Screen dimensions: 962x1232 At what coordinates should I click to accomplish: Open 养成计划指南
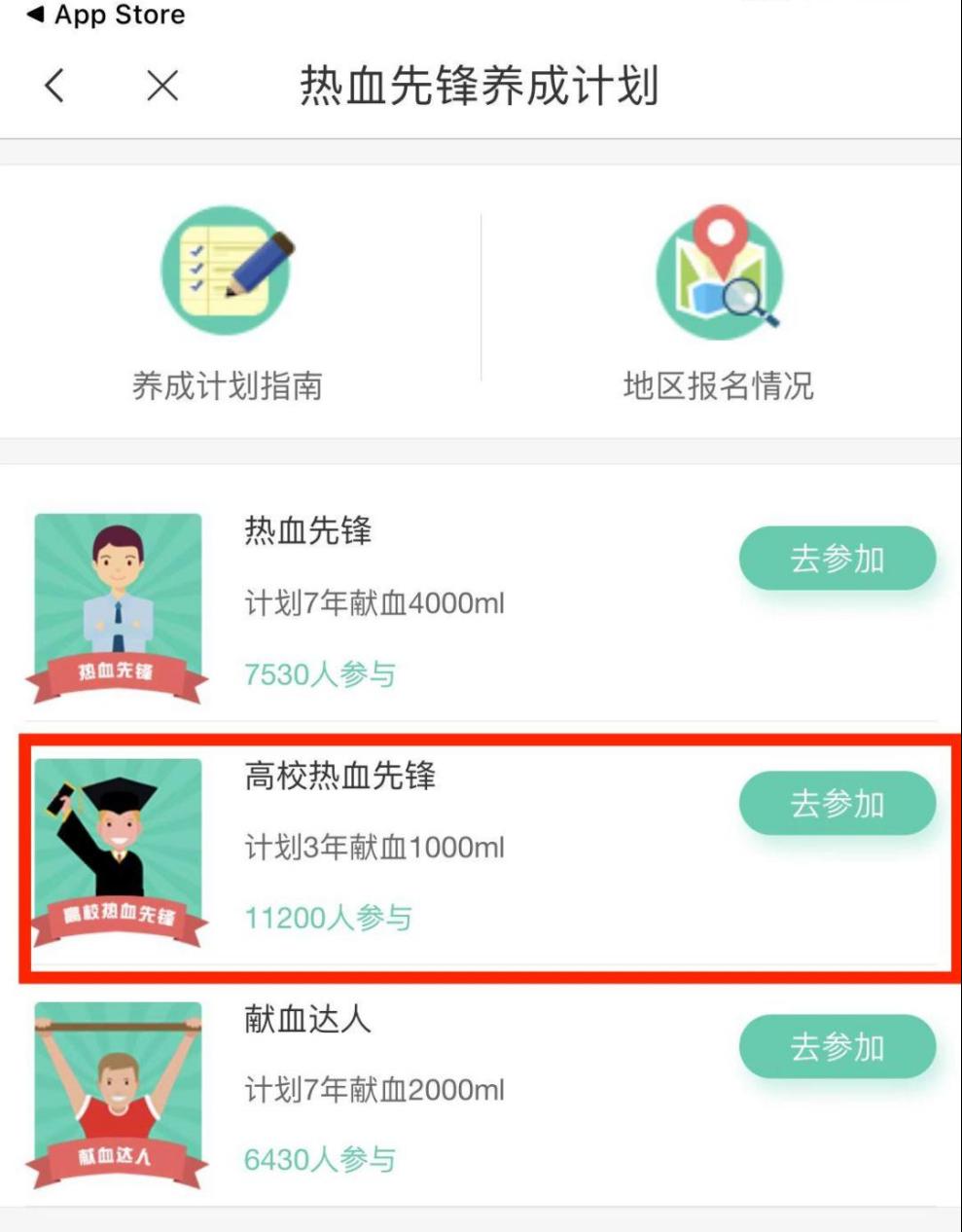point(227,304)
